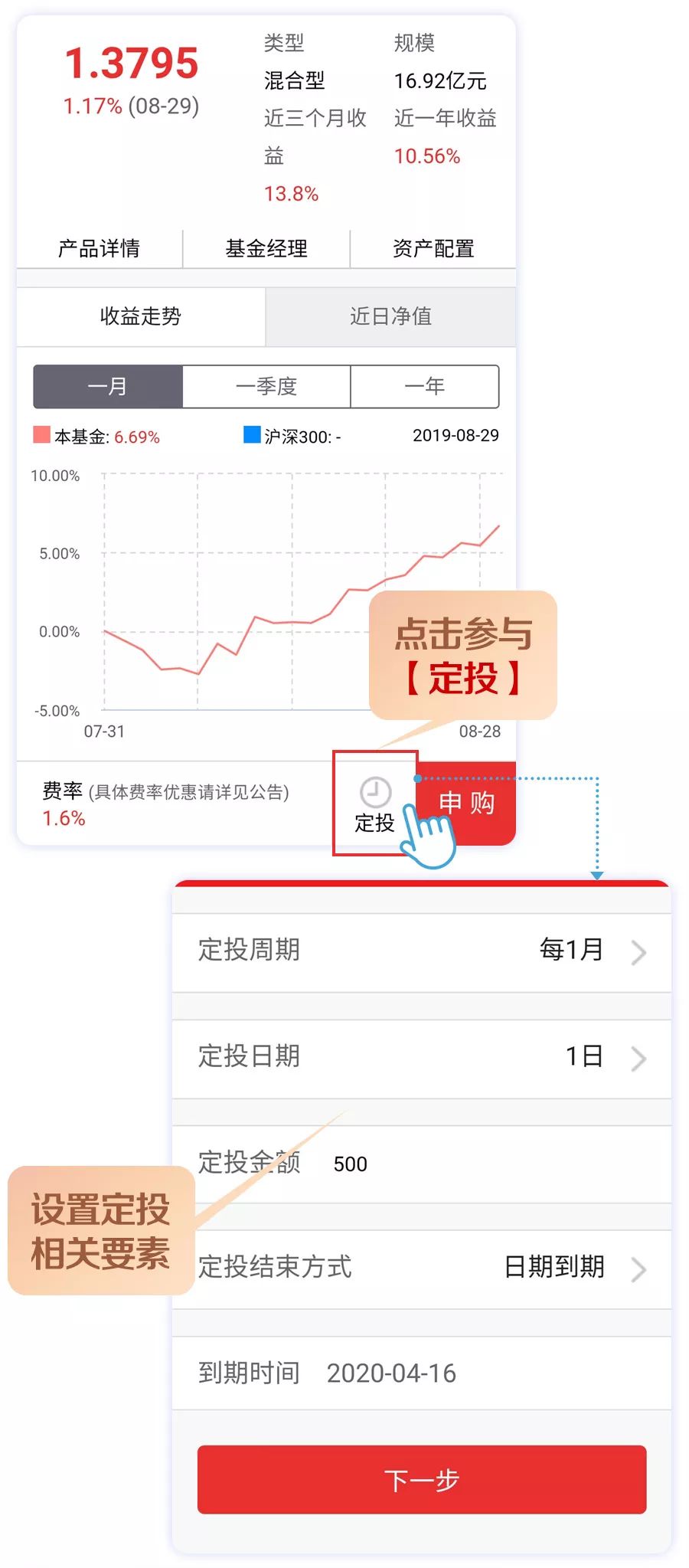Image resolution: width=689 pixels, height=1568 pixels.
Task: Expand the 定投周期 option showing 每1月
Action: (x=421, y=951)
